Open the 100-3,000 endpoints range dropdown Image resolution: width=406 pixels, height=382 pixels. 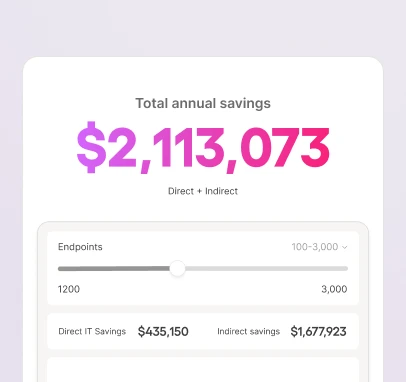tap(319, 247)
